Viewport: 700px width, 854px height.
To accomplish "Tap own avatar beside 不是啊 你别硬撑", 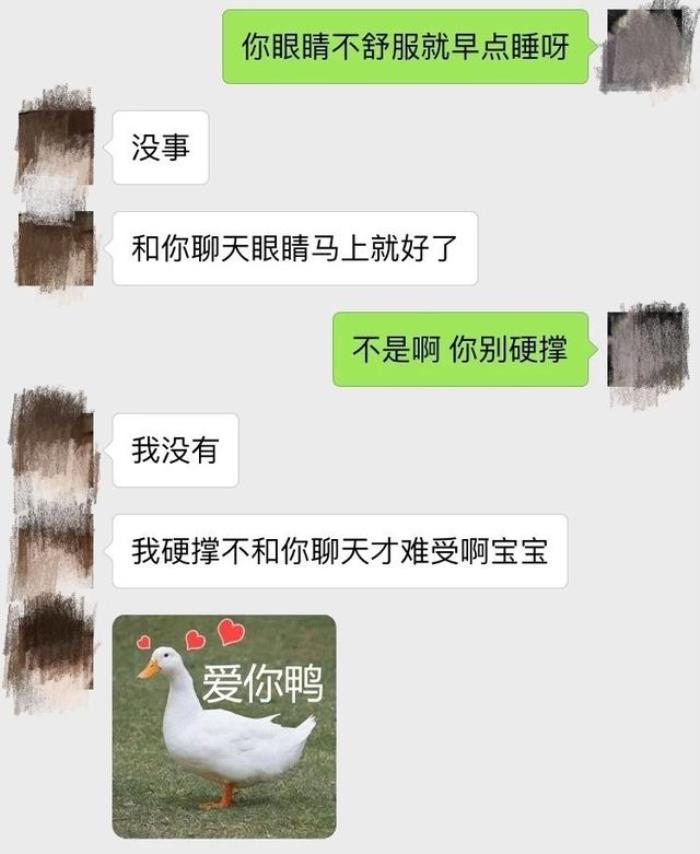I will point(647,349).
